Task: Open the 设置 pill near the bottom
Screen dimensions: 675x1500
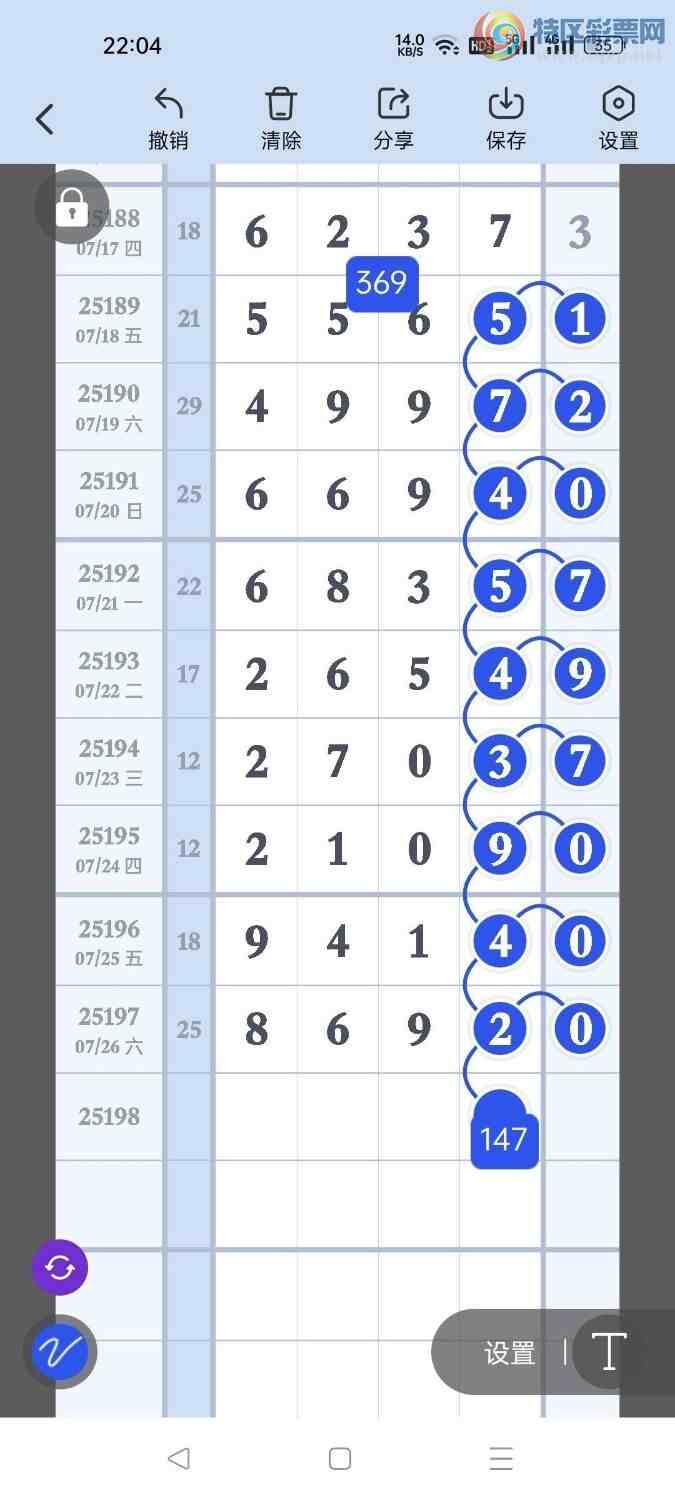Action: pyautogui.click(x=509, y=1353)
